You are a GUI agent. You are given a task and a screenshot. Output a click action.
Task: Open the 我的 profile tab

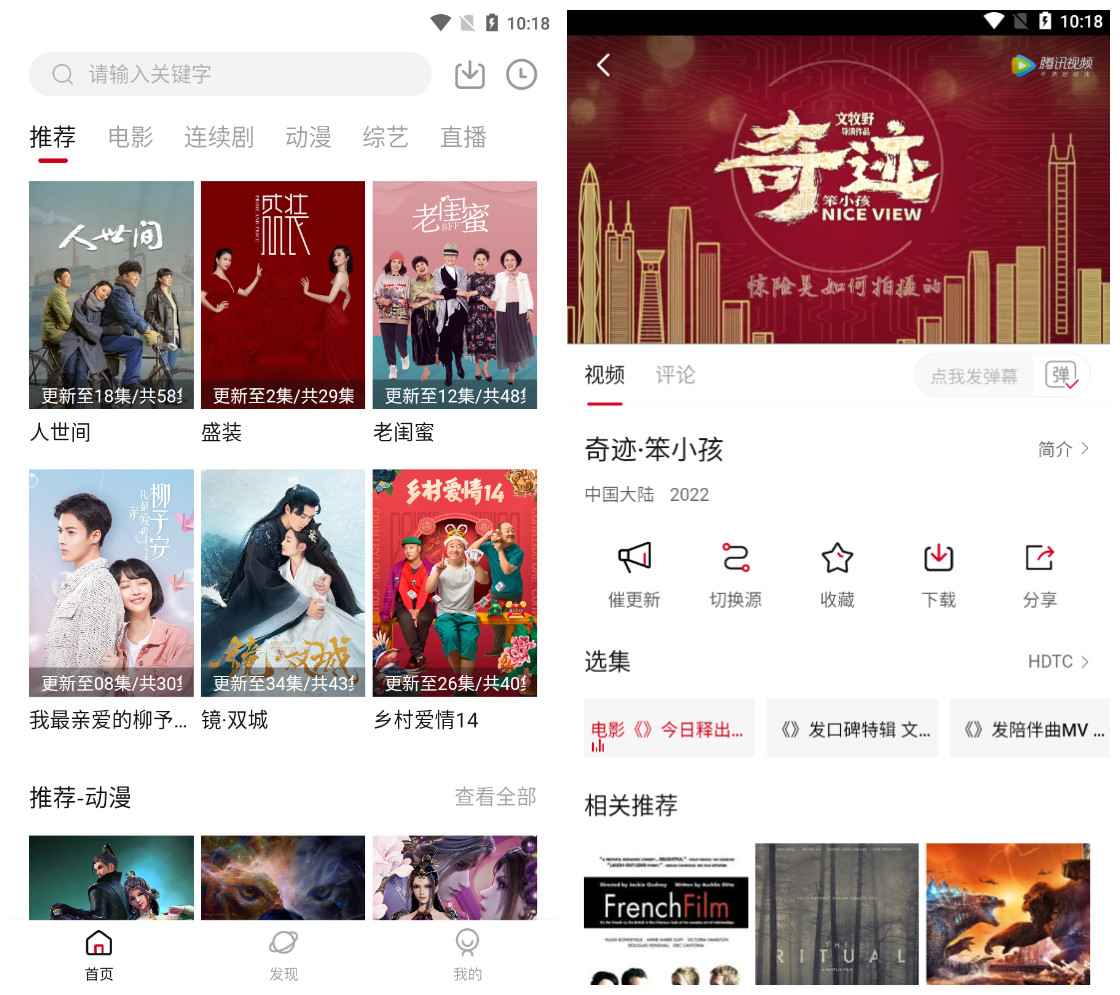coord(467,957)
